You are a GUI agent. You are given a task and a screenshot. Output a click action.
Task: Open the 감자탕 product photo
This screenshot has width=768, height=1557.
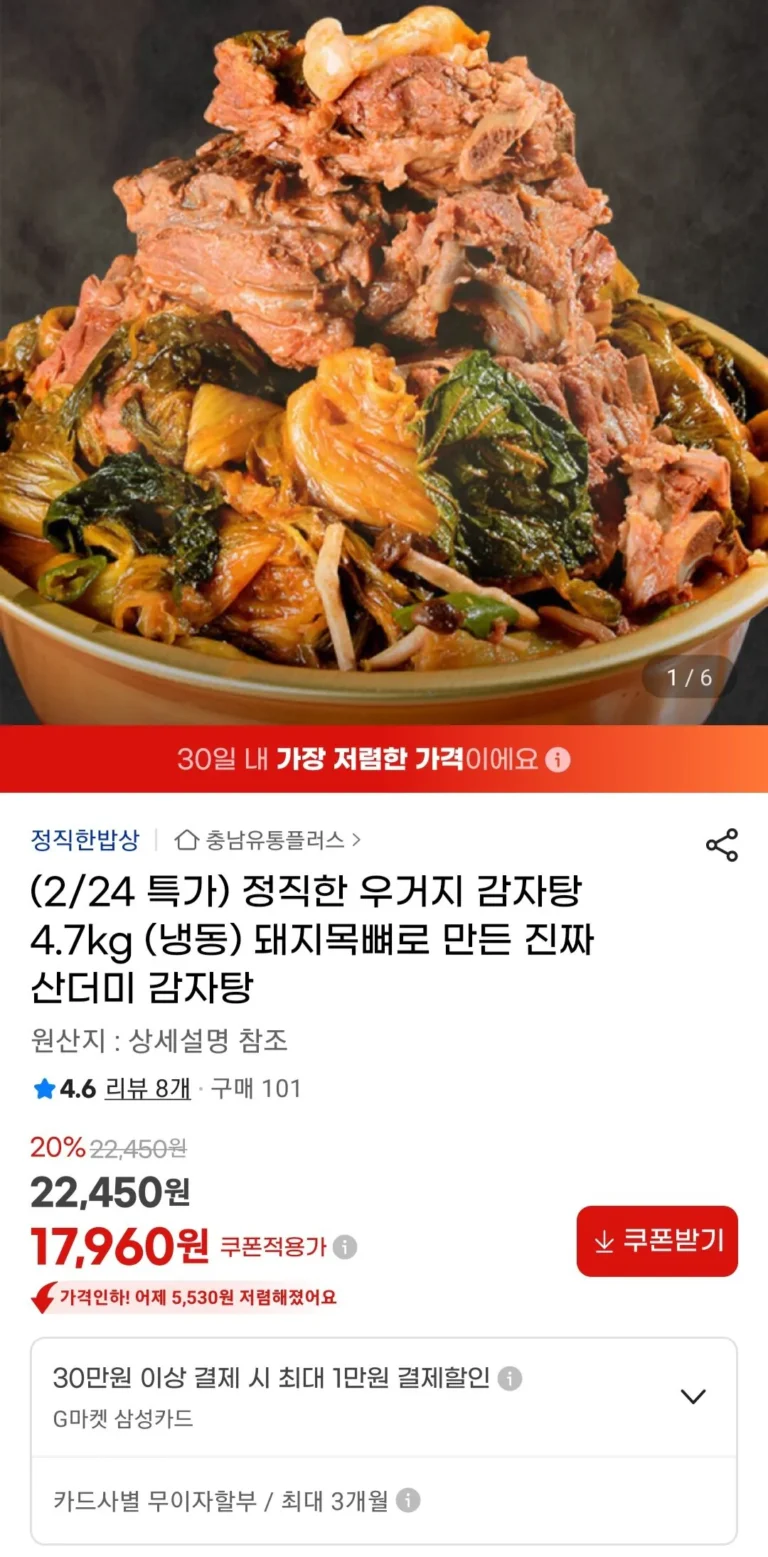point(384,360)
